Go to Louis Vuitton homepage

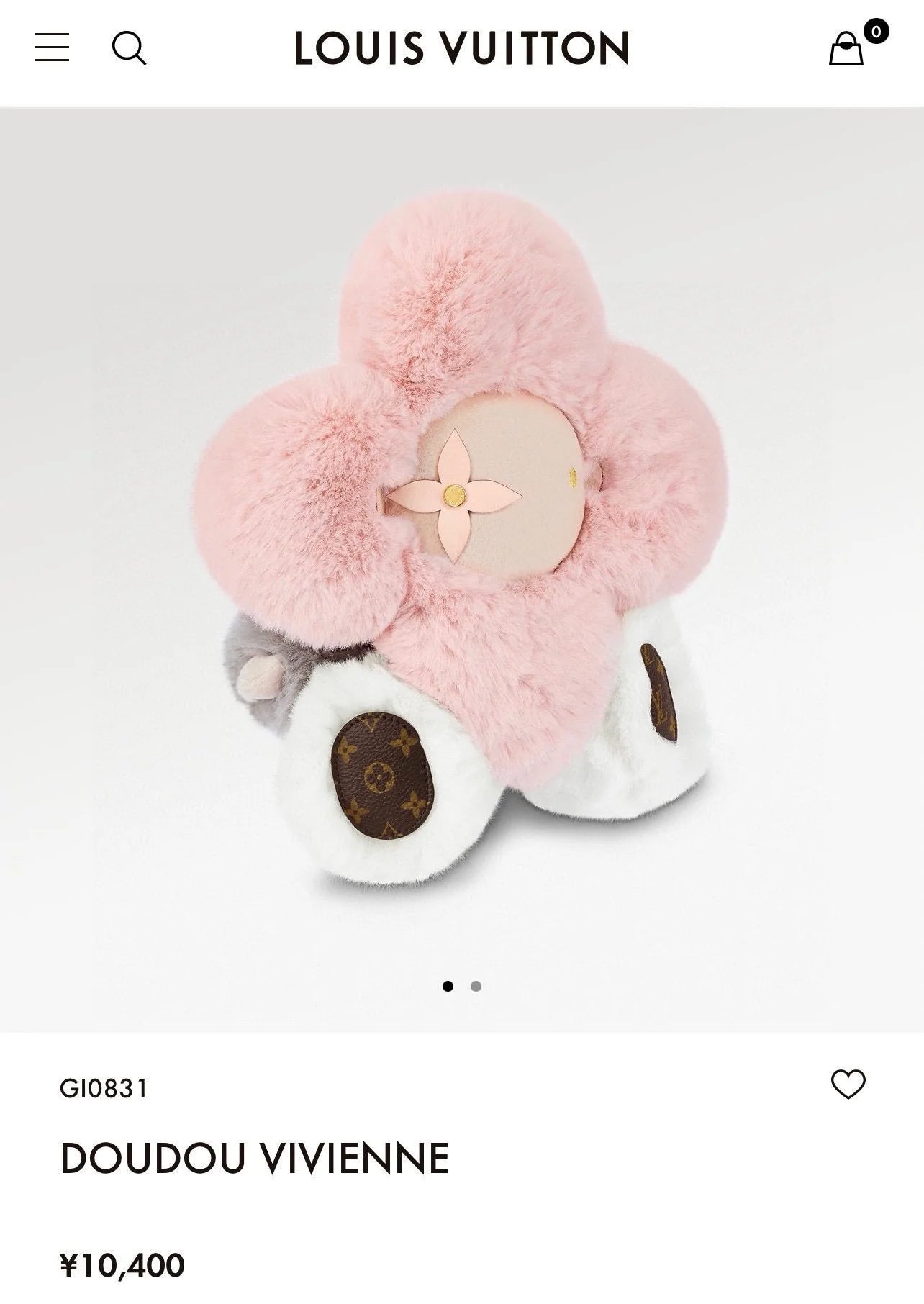(461, 48)
